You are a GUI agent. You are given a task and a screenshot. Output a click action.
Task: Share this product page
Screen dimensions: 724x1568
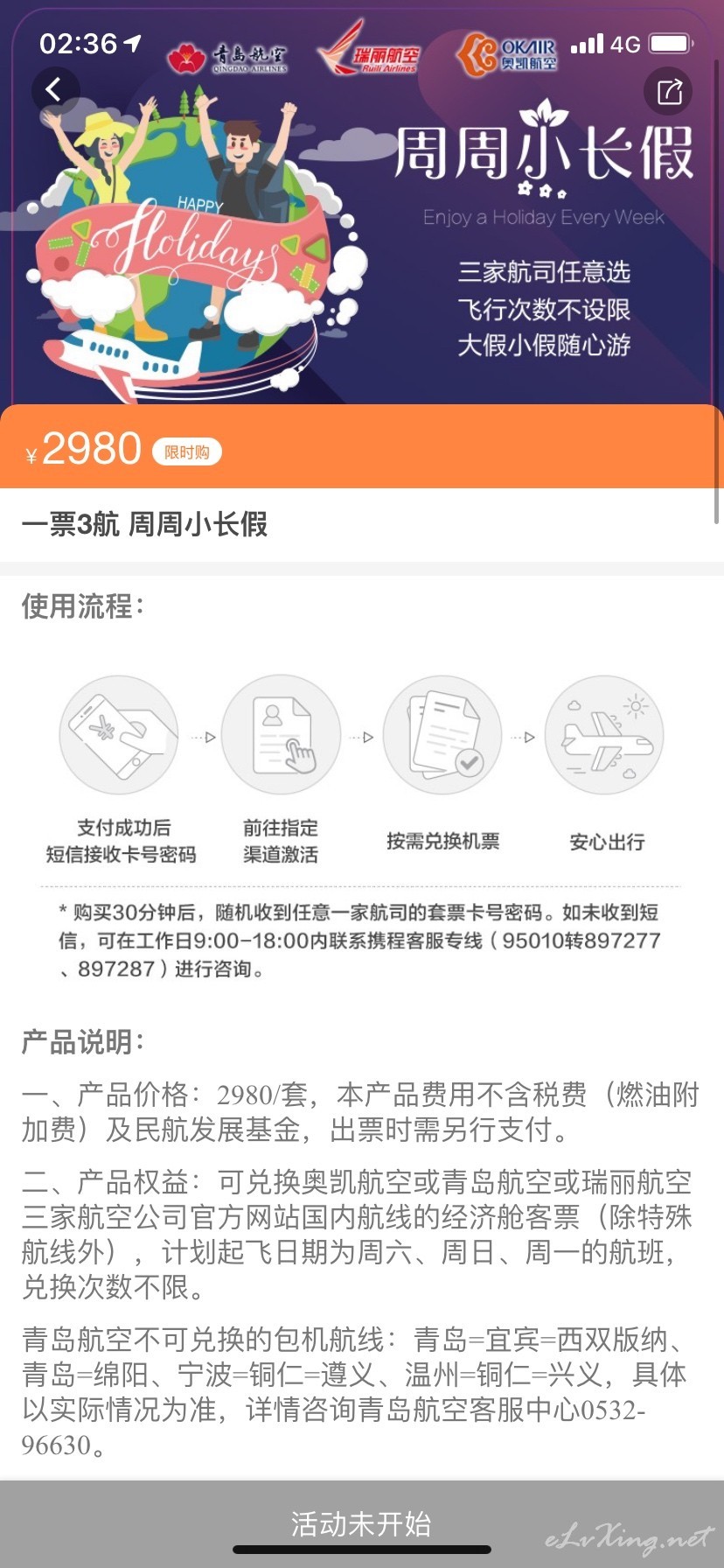(x=668, y=91)
